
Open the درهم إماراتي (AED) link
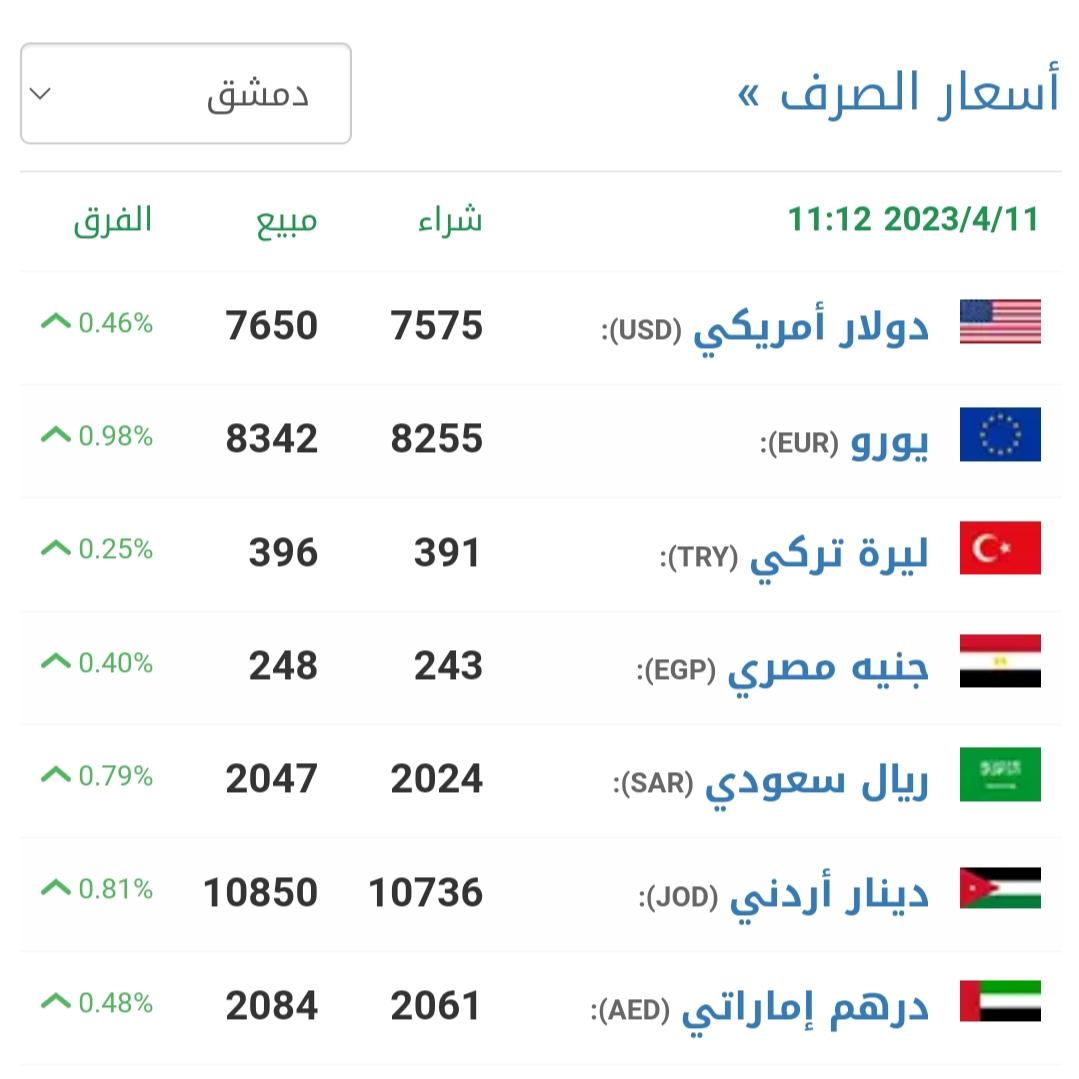[805, 1006]
